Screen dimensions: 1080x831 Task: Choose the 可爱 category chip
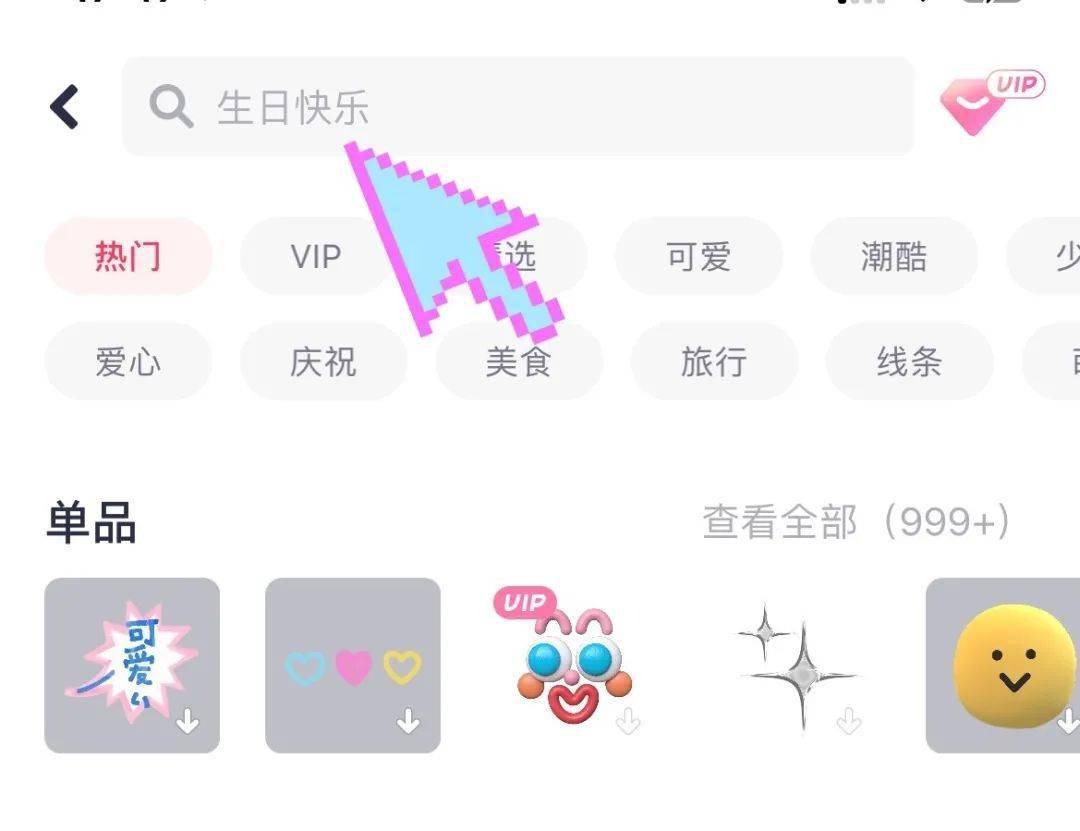coord(699,257)
